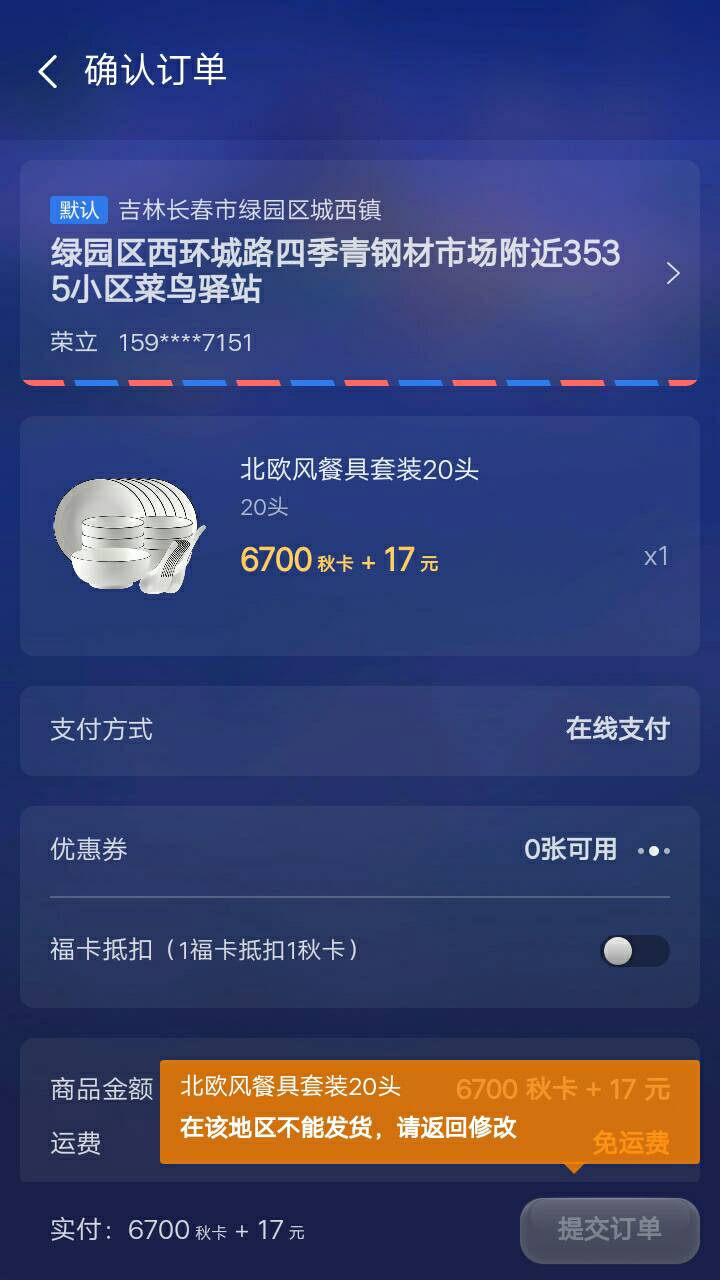Click the more options dots beside coupons
The width and height of the screenshot is (720, 1280).
(655, 849)
